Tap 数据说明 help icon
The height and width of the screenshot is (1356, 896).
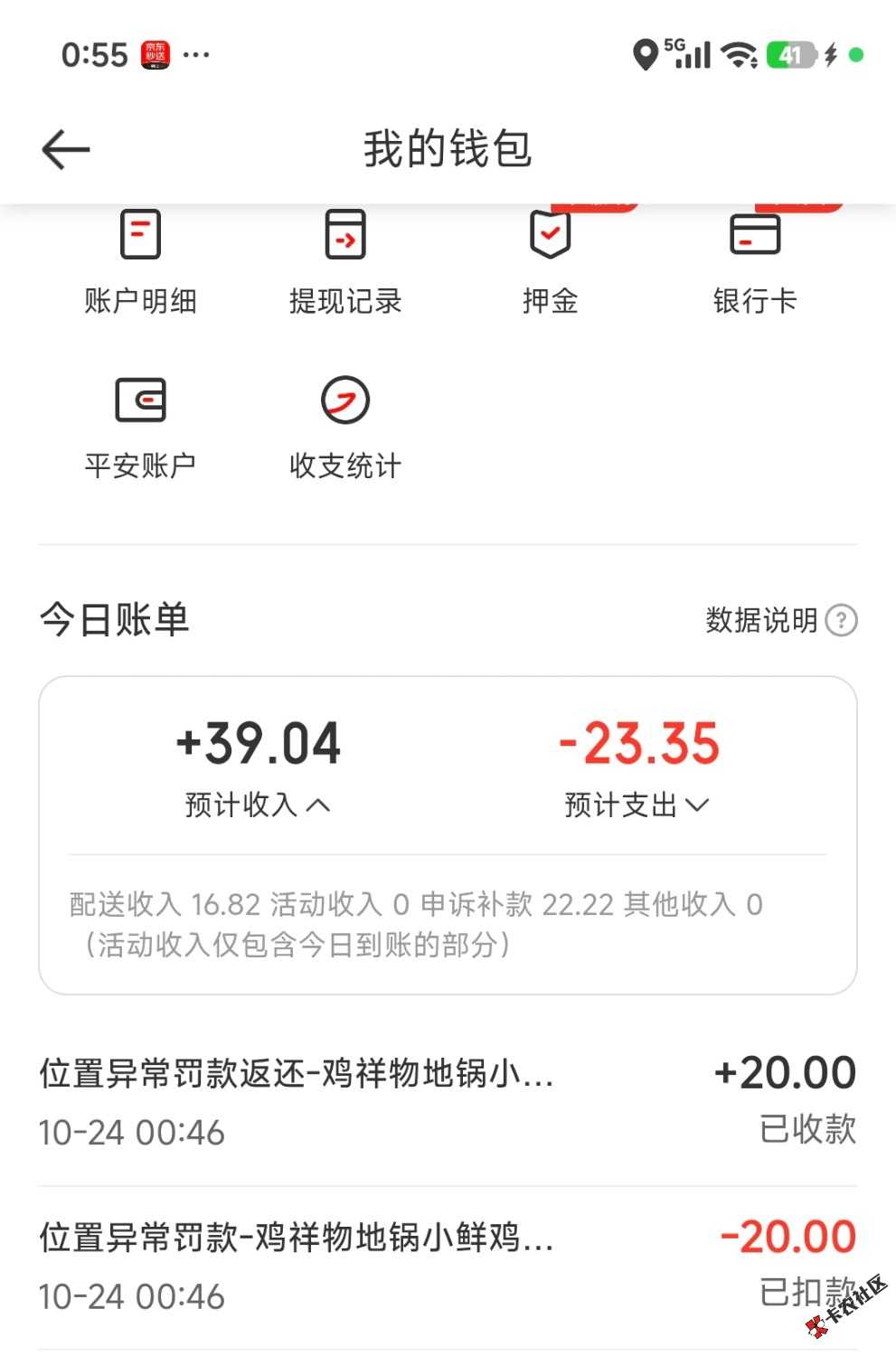point(842,620)
